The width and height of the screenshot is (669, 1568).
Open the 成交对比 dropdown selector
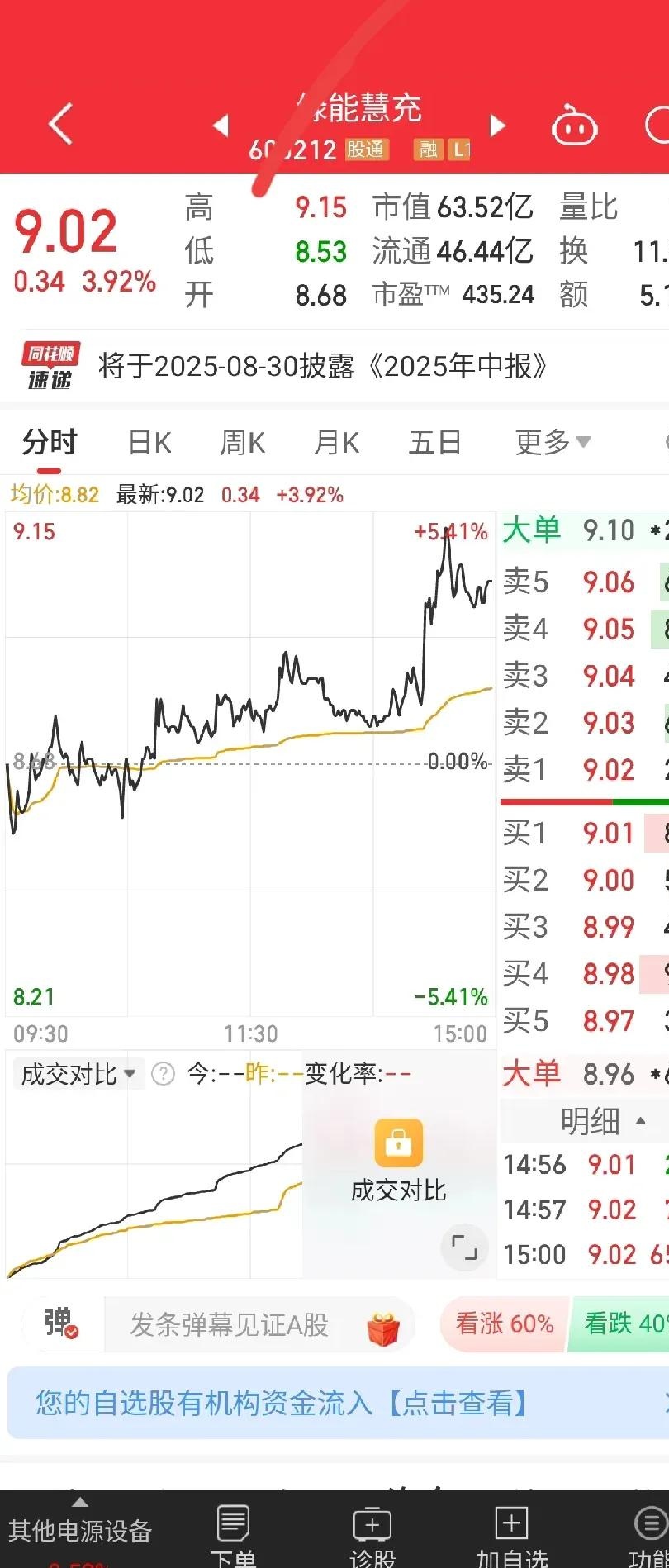coord(76,1073)
